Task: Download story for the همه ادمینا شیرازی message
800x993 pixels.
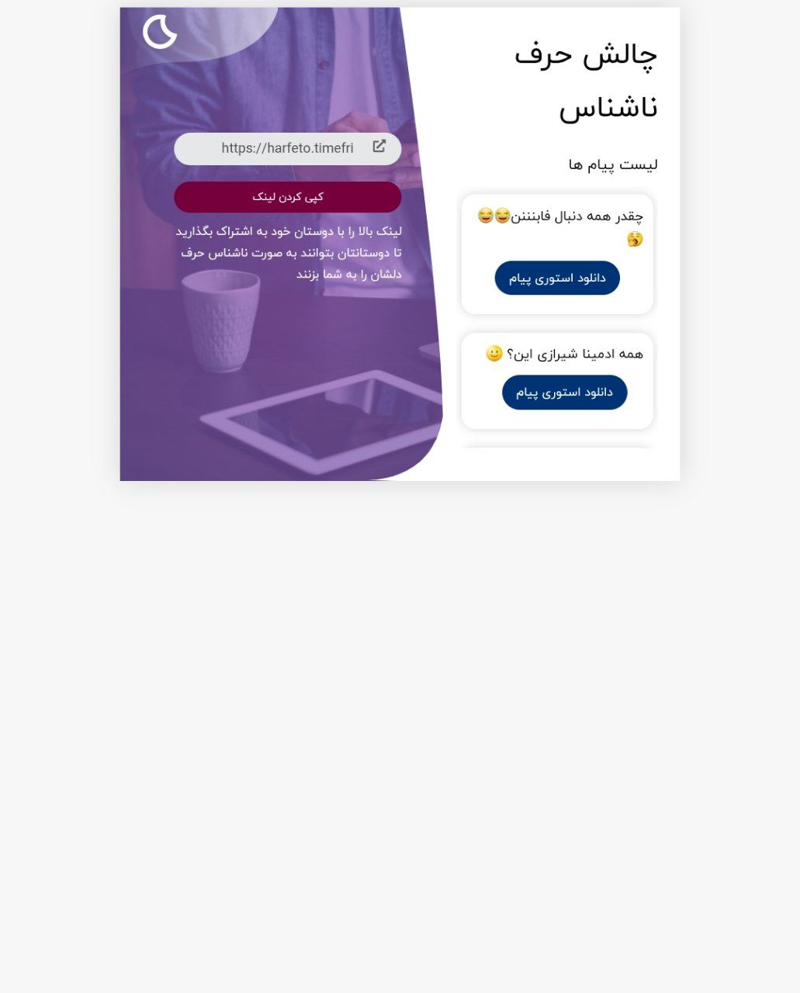Action: pyautogui.click(x=564, y=392)
